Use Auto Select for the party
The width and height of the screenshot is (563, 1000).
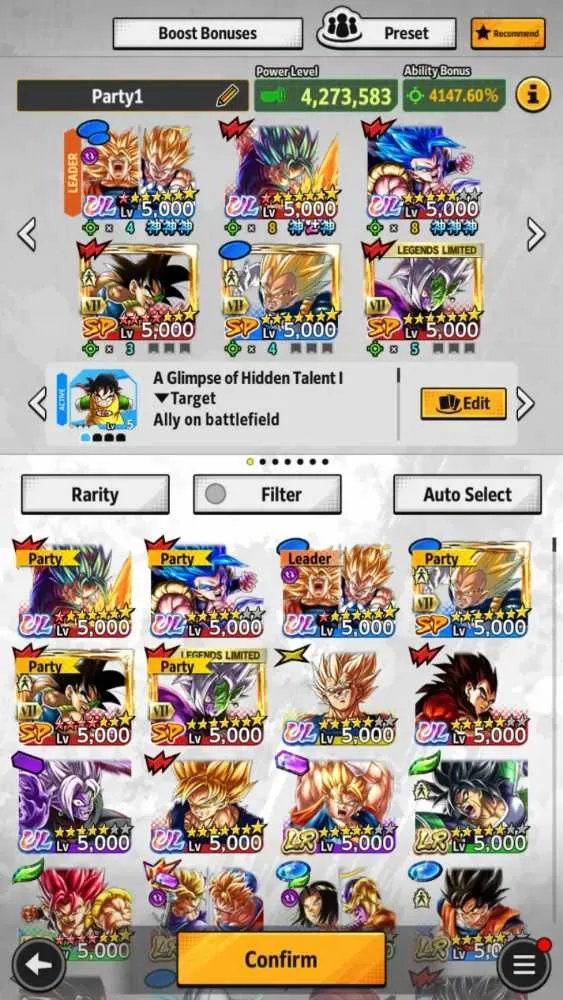[x=467, y=494]
